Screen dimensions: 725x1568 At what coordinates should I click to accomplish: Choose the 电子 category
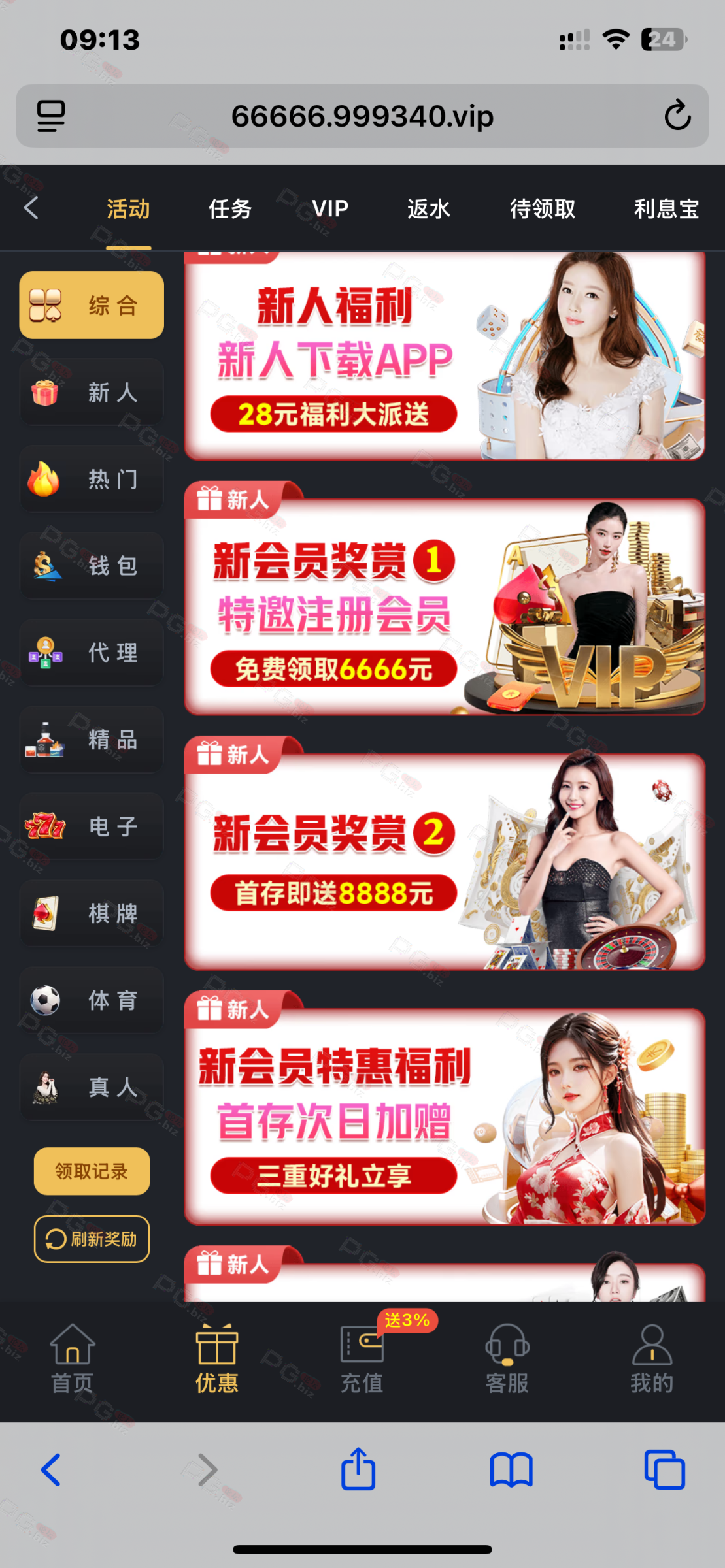tap(92, 826)
